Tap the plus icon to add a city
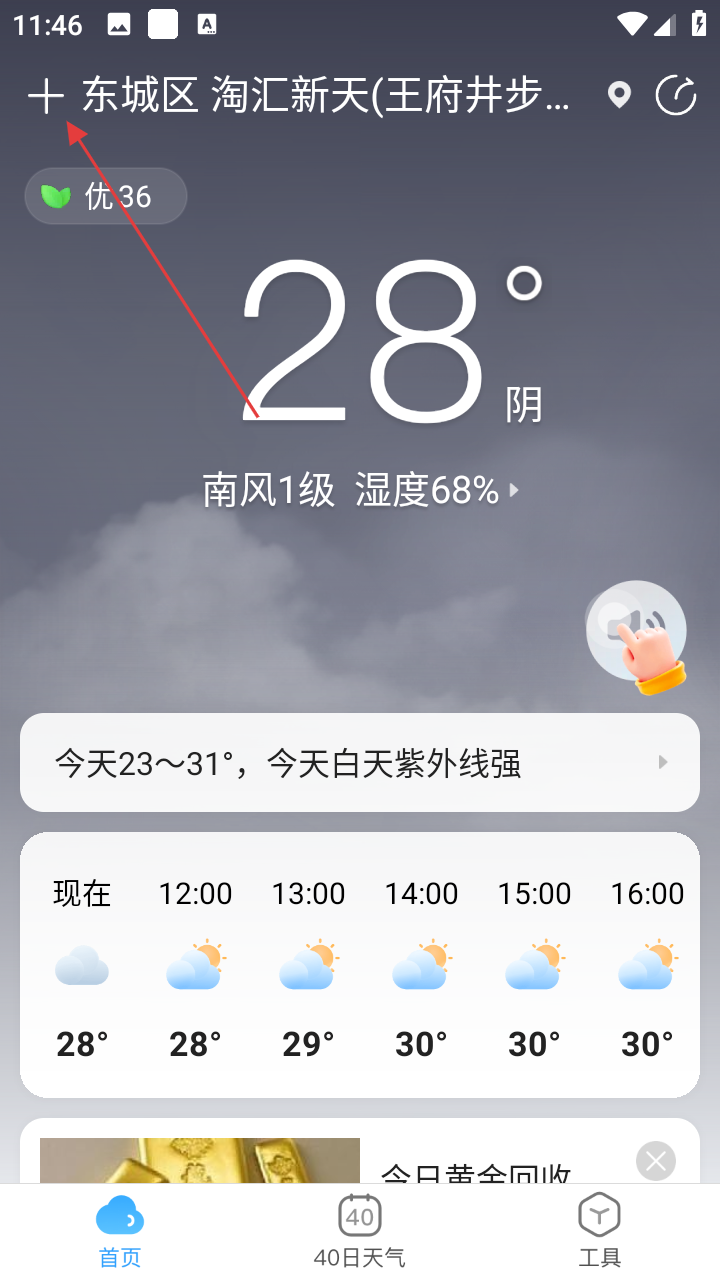Viewport: 720px width, 1280px height. point(45,97)
